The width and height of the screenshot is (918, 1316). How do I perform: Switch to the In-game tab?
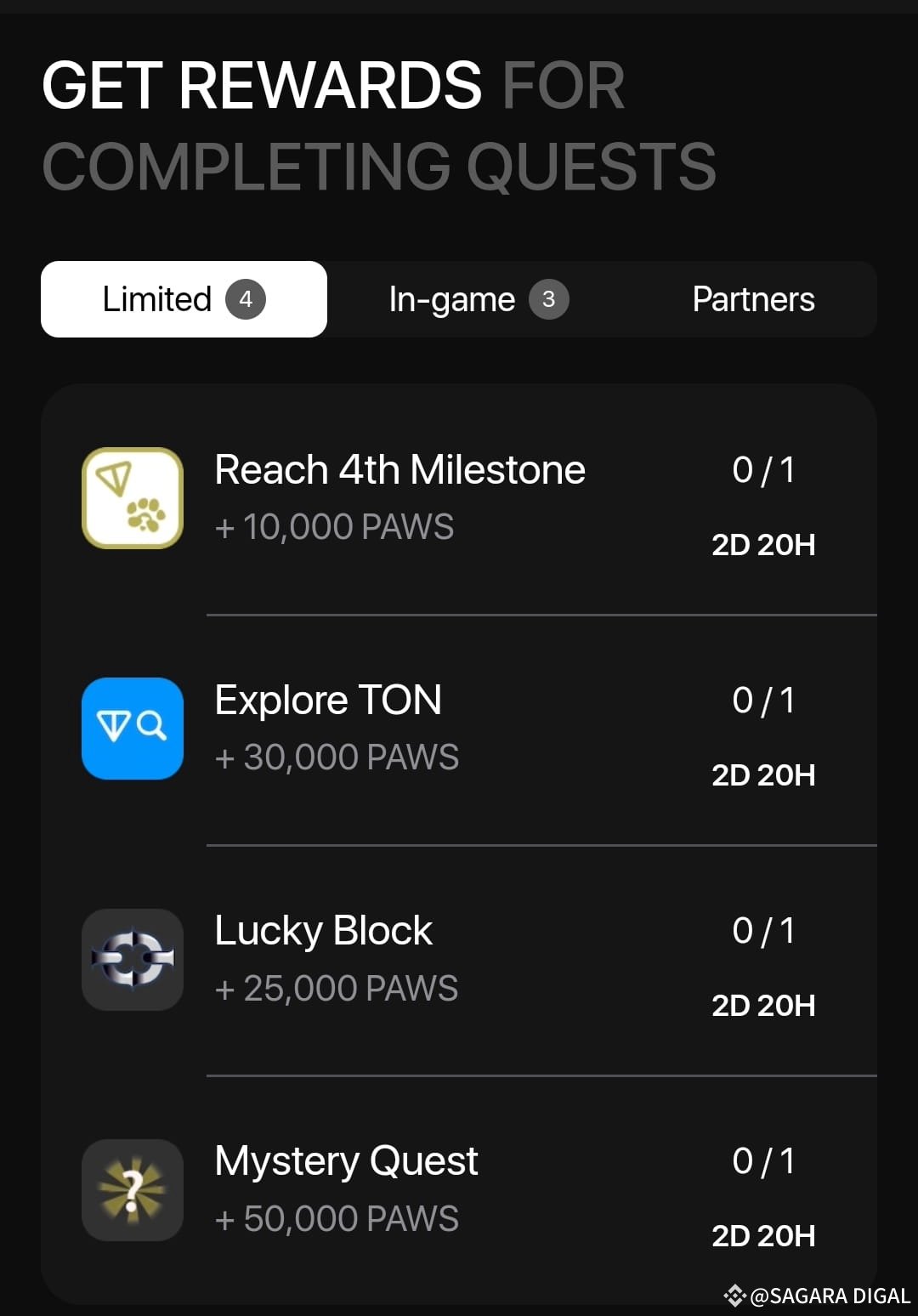[x=450, y=299]
